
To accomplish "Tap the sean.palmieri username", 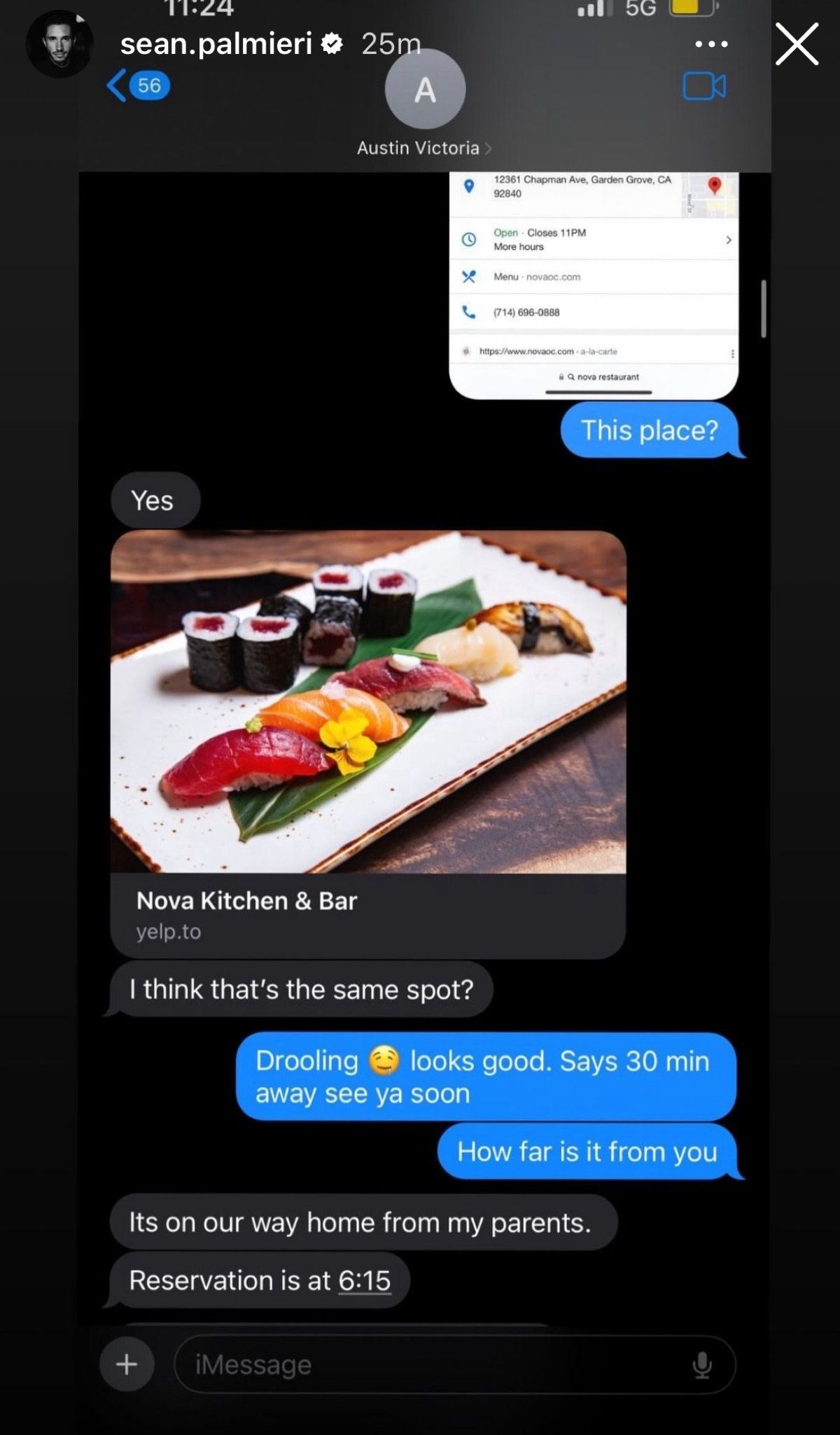I will point(216,44).
